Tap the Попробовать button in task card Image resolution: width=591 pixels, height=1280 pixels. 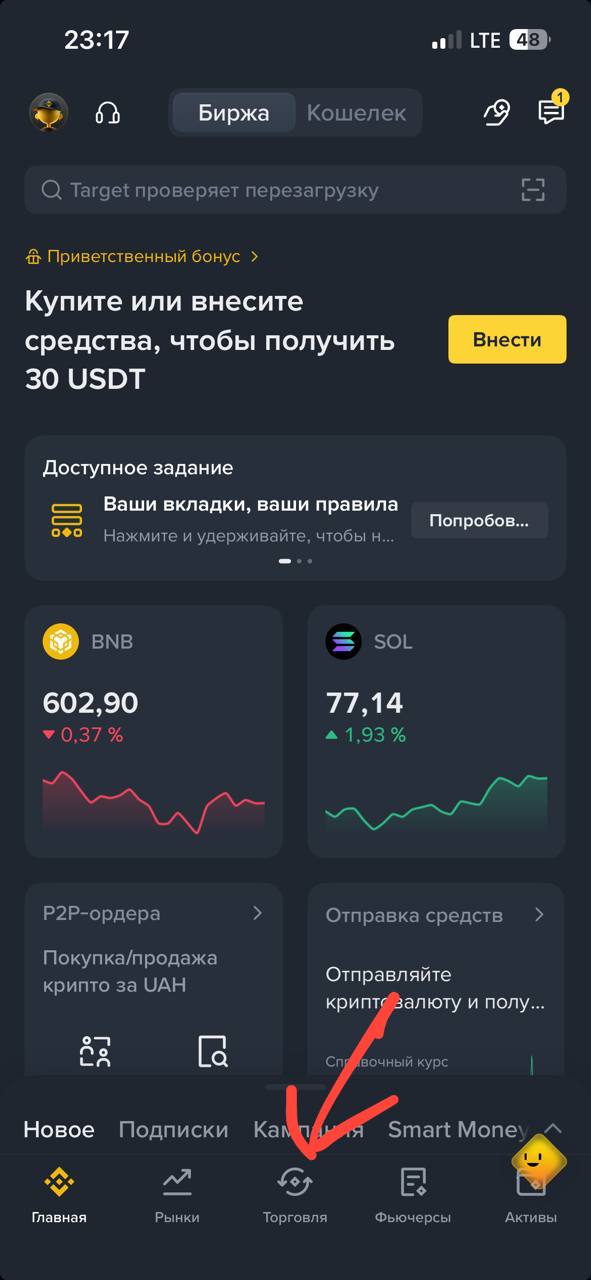(x=480, y=520)
